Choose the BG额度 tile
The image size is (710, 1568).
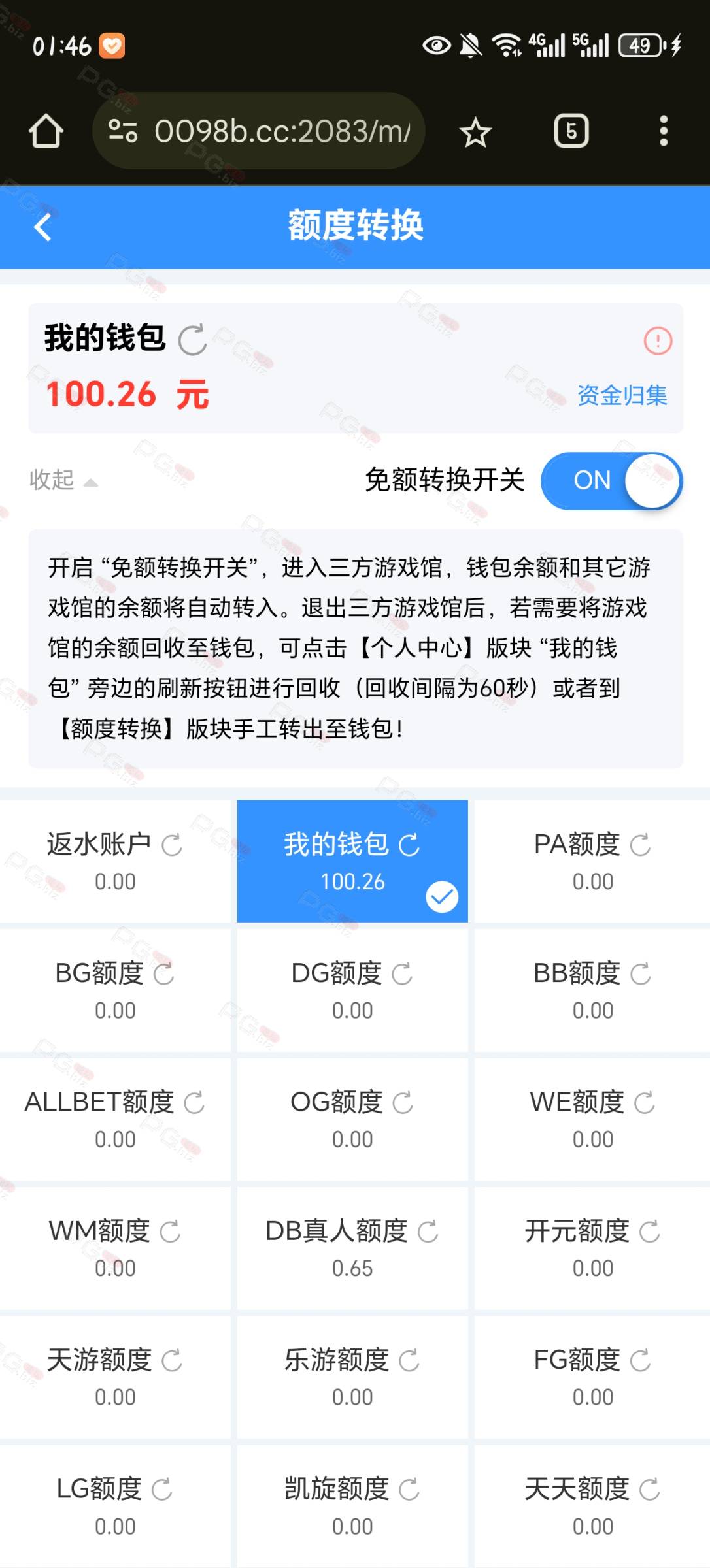click(115, 990)
